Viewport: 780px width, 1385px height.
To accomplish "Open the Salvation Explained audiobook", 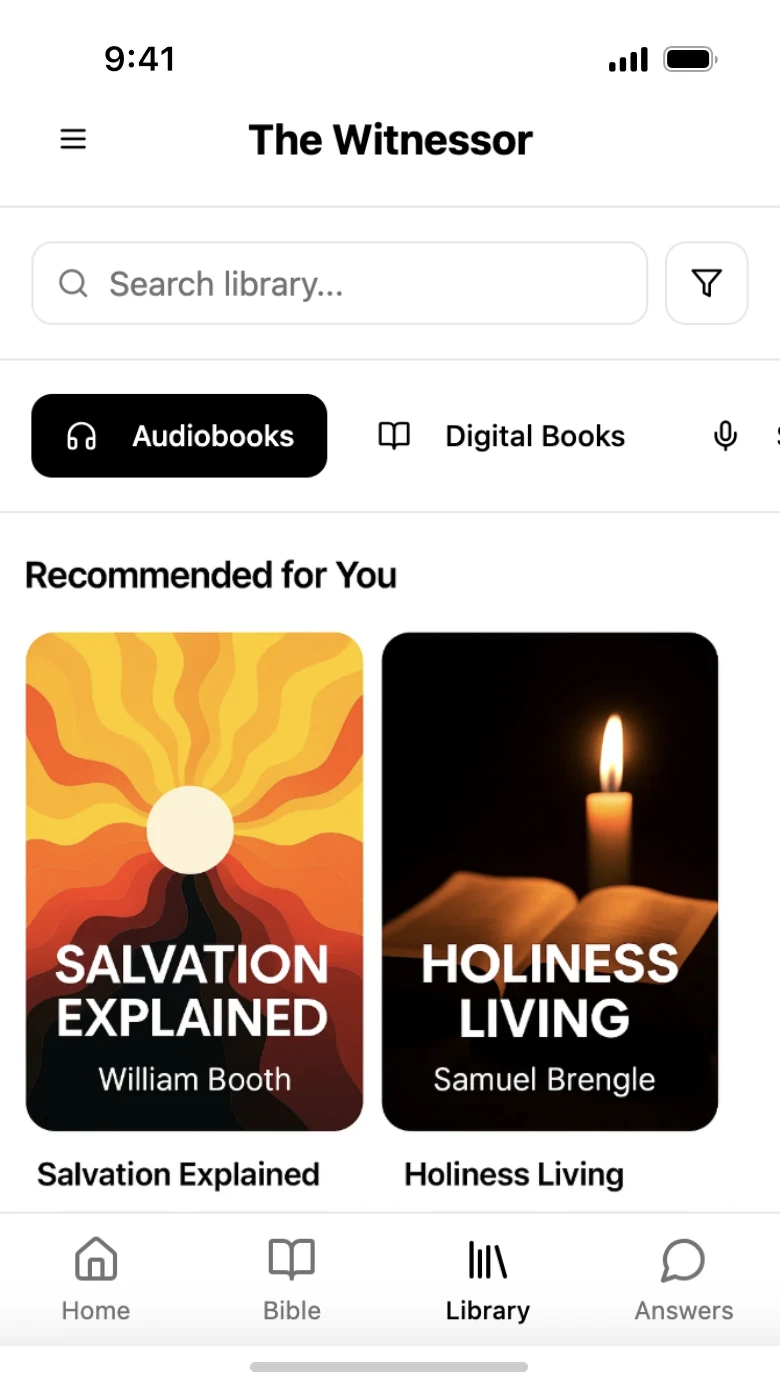I will (194, 881).
